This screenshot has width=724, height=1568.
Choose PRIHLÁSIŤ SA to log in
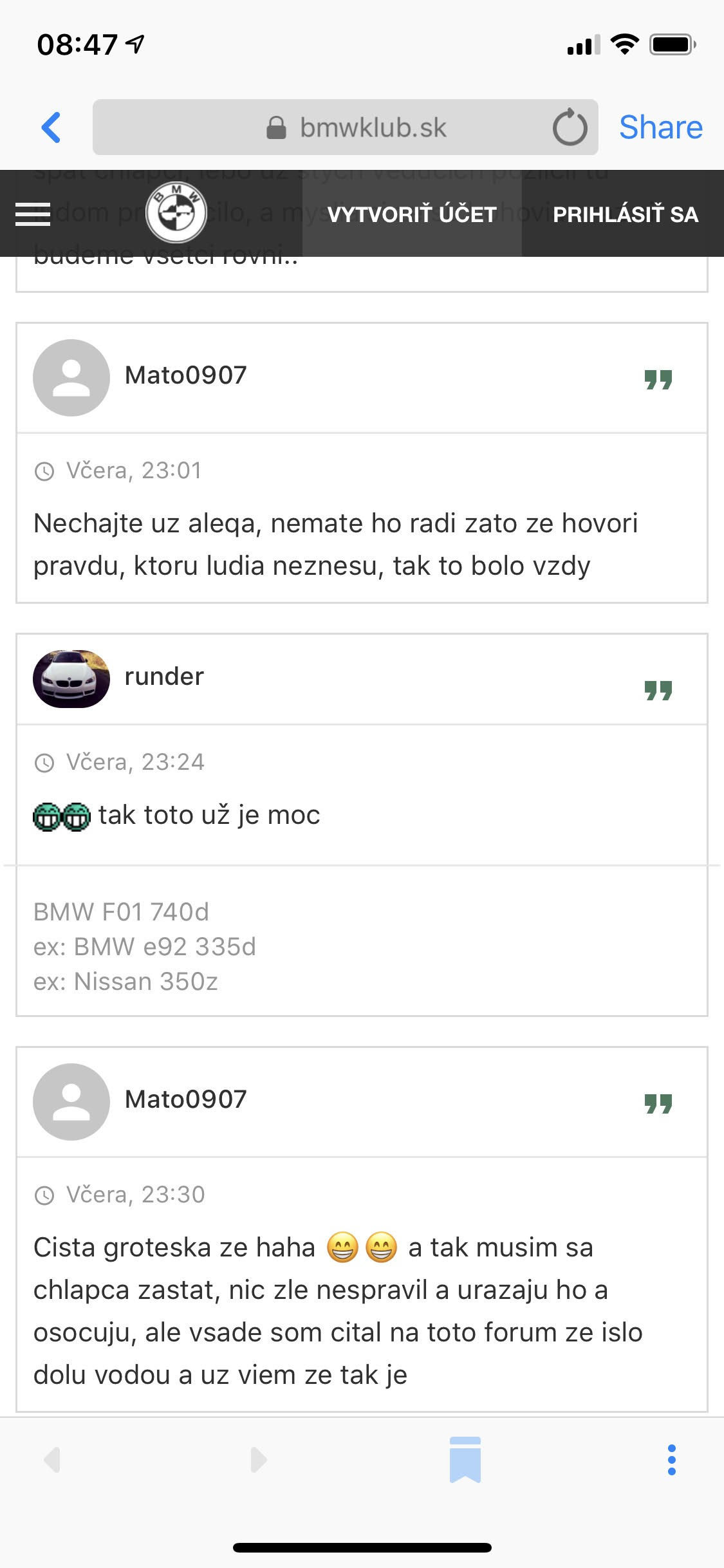click(625, 214)
